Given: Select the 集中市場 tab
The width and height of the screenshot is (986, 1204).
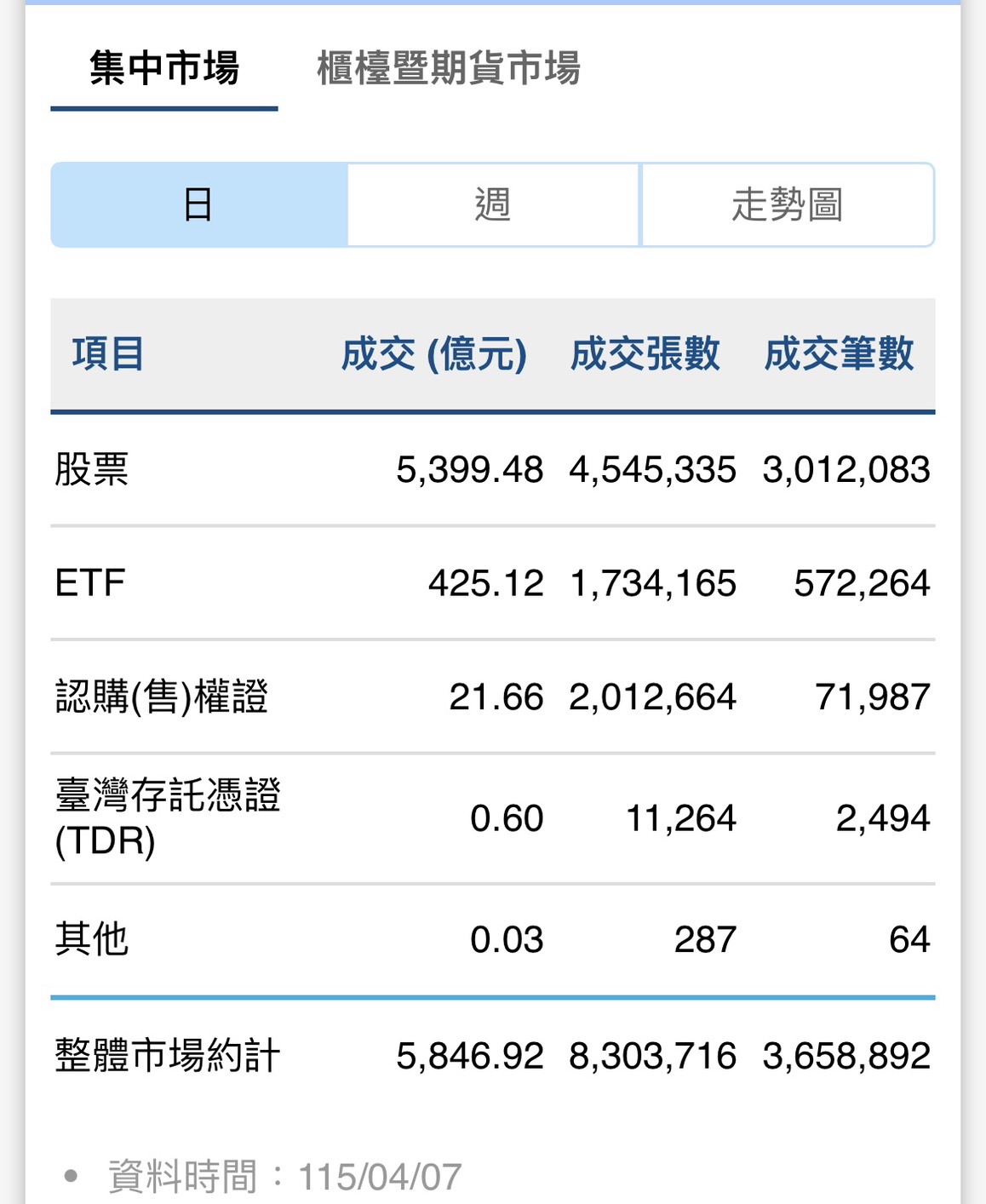Looking at the screenshot, I should point(164,69).
